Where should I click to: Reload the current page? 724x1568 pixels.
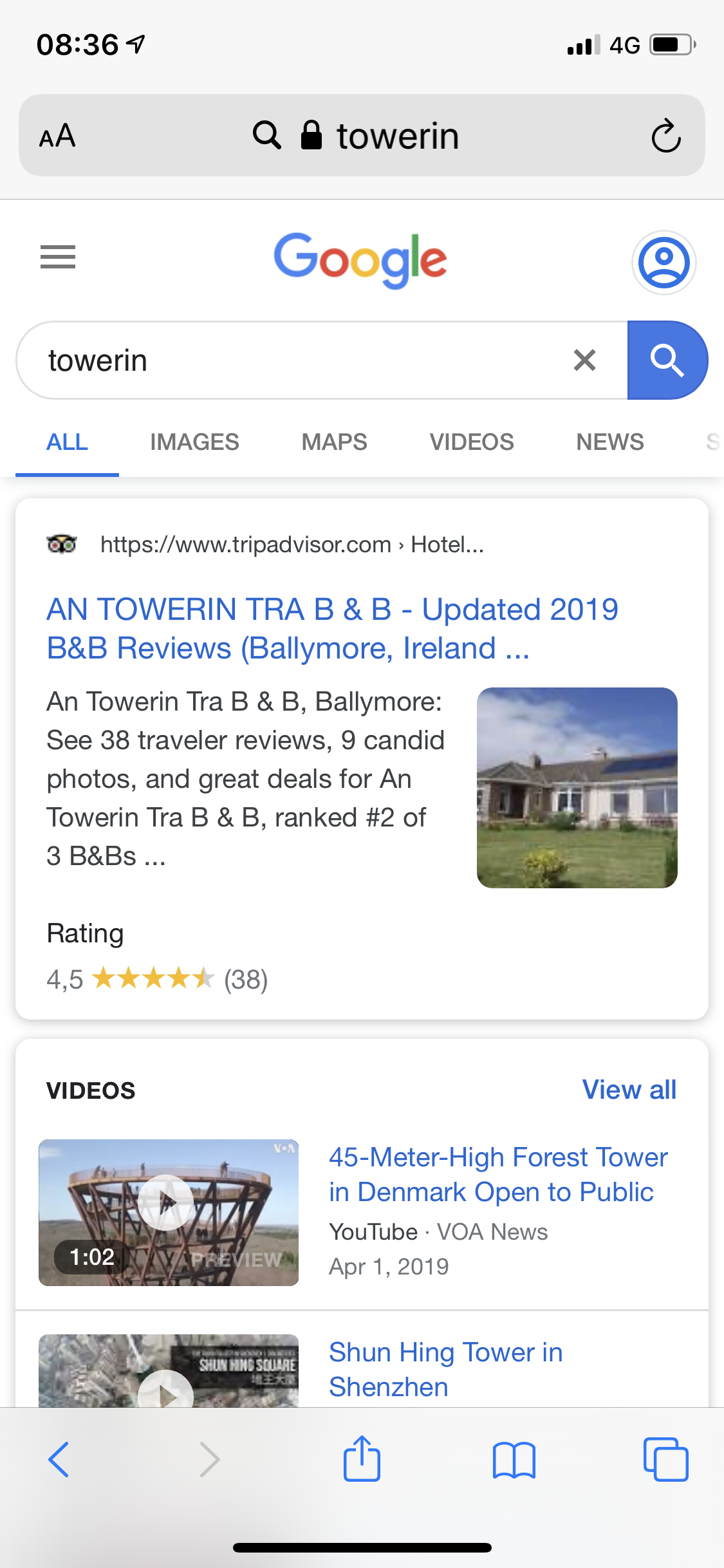665,136
